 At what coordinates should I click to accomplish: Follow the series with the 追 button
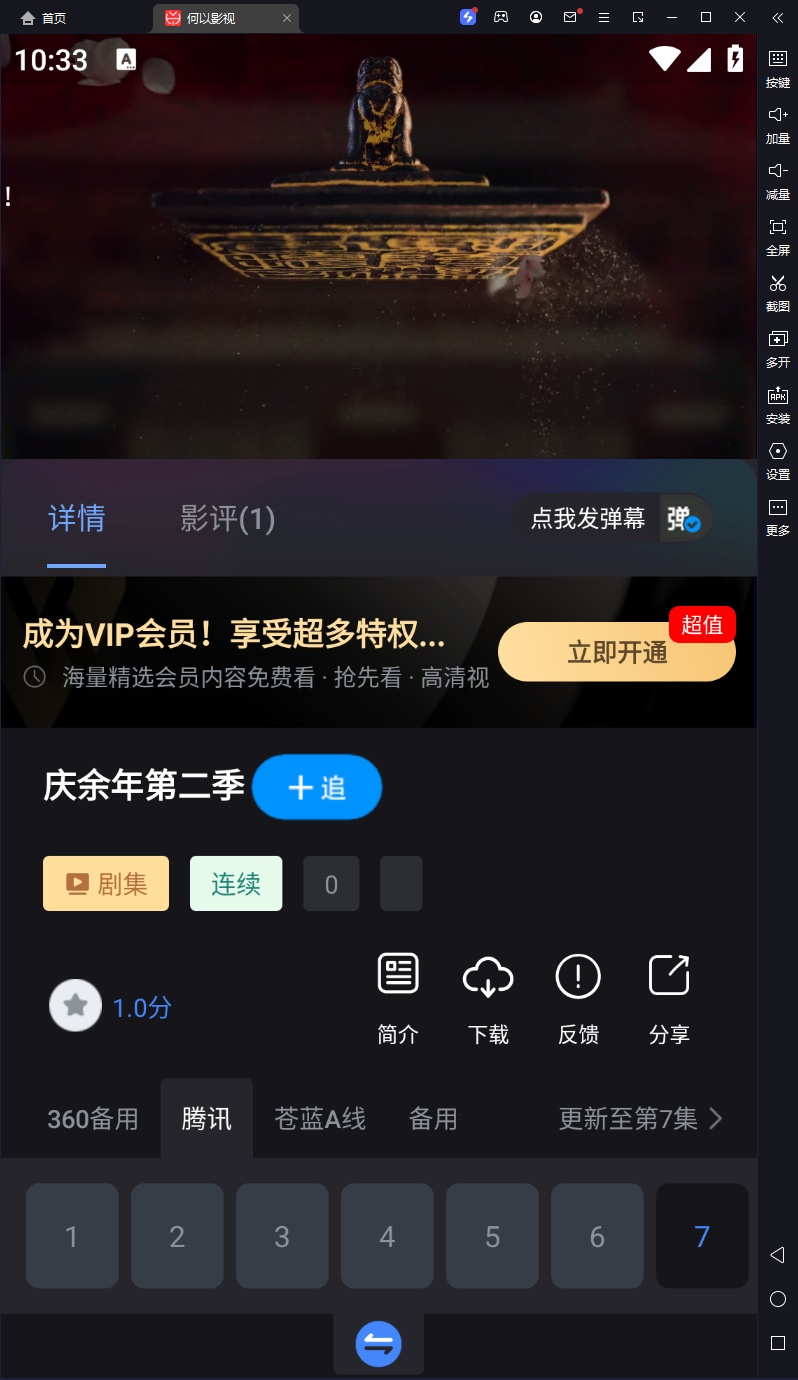(317, 787)
